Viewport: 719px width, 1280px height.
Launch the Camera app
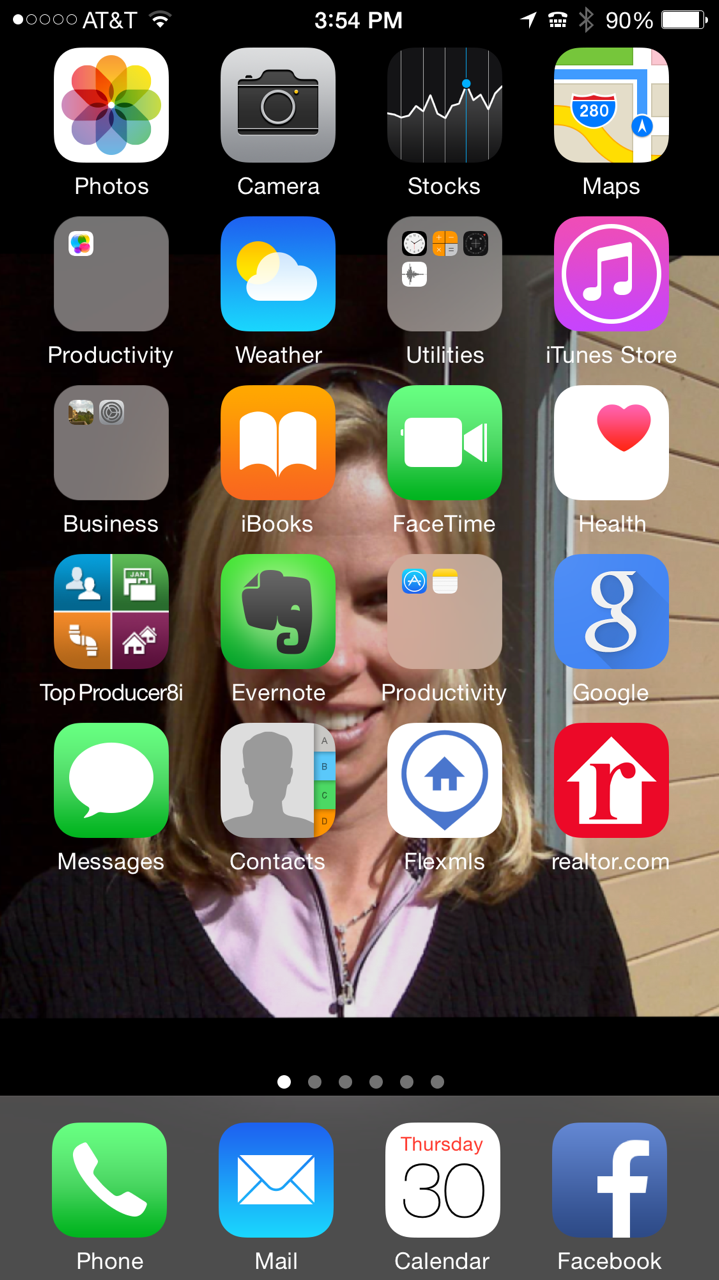coord(278,105)
